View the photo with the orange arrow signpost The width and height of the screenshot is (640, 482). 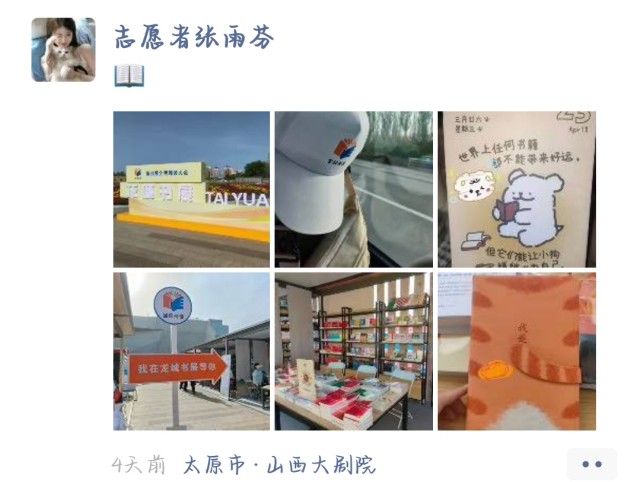(191, 351)
